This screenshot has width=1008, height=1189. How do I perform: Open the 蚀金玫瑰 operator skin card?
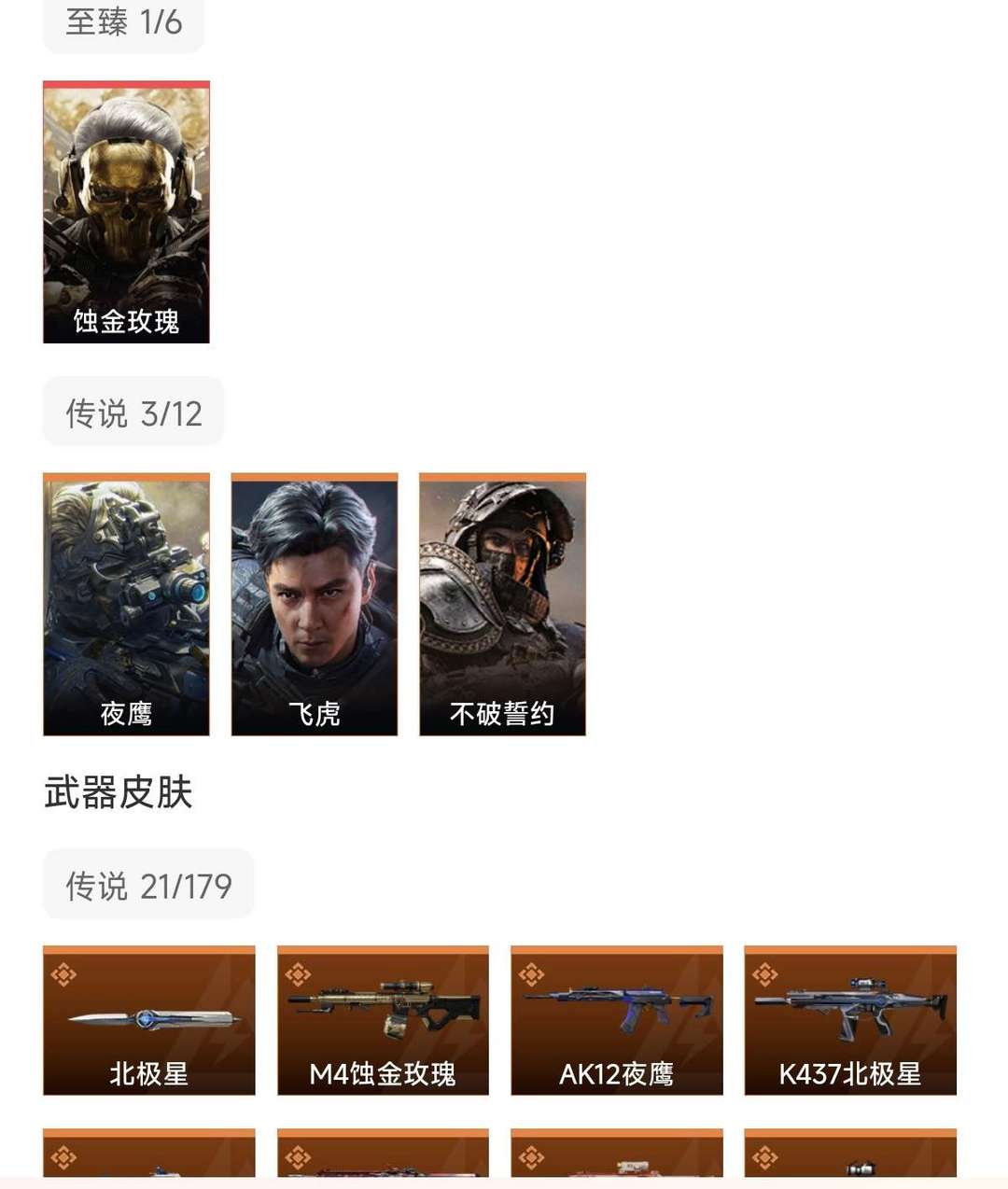[126, 213]
